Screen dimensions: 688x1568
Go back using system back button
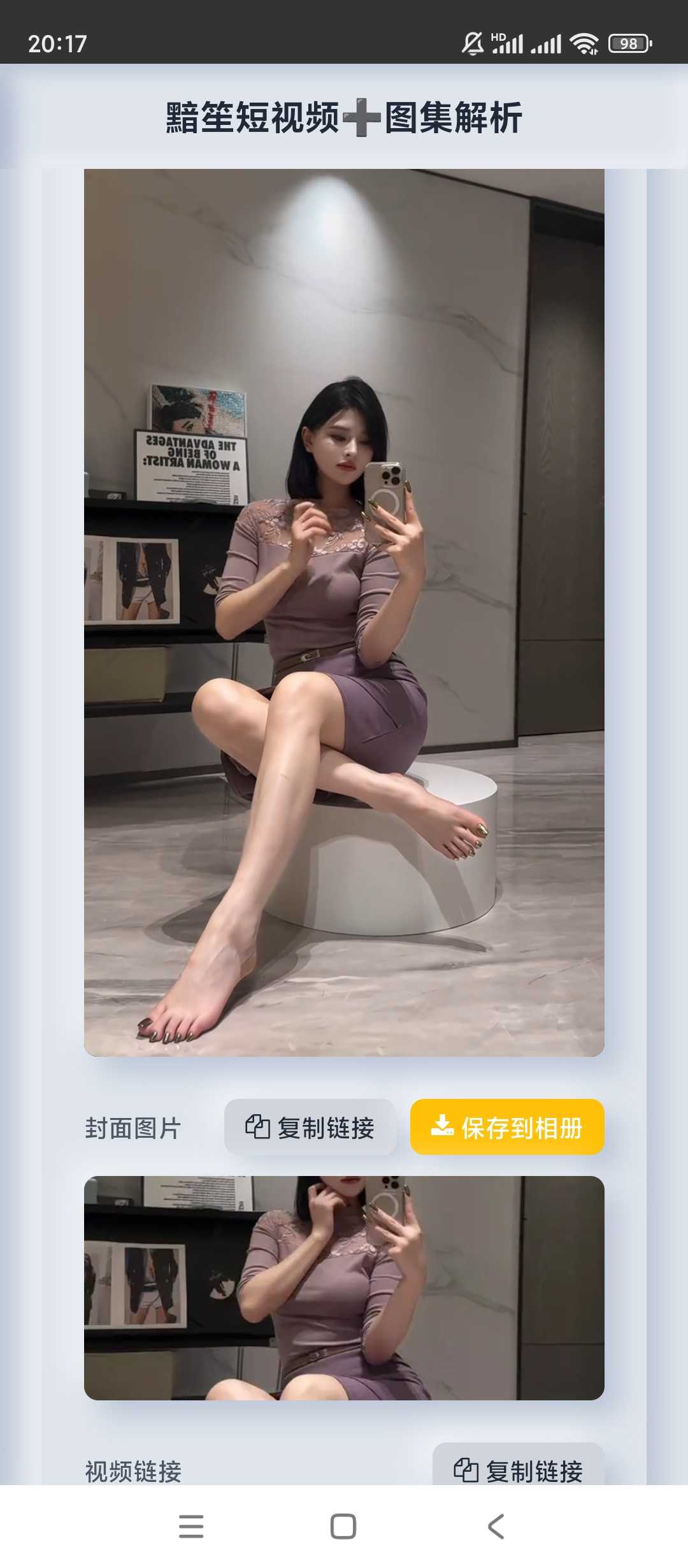pyautogui.click(x=496, y=1526)
